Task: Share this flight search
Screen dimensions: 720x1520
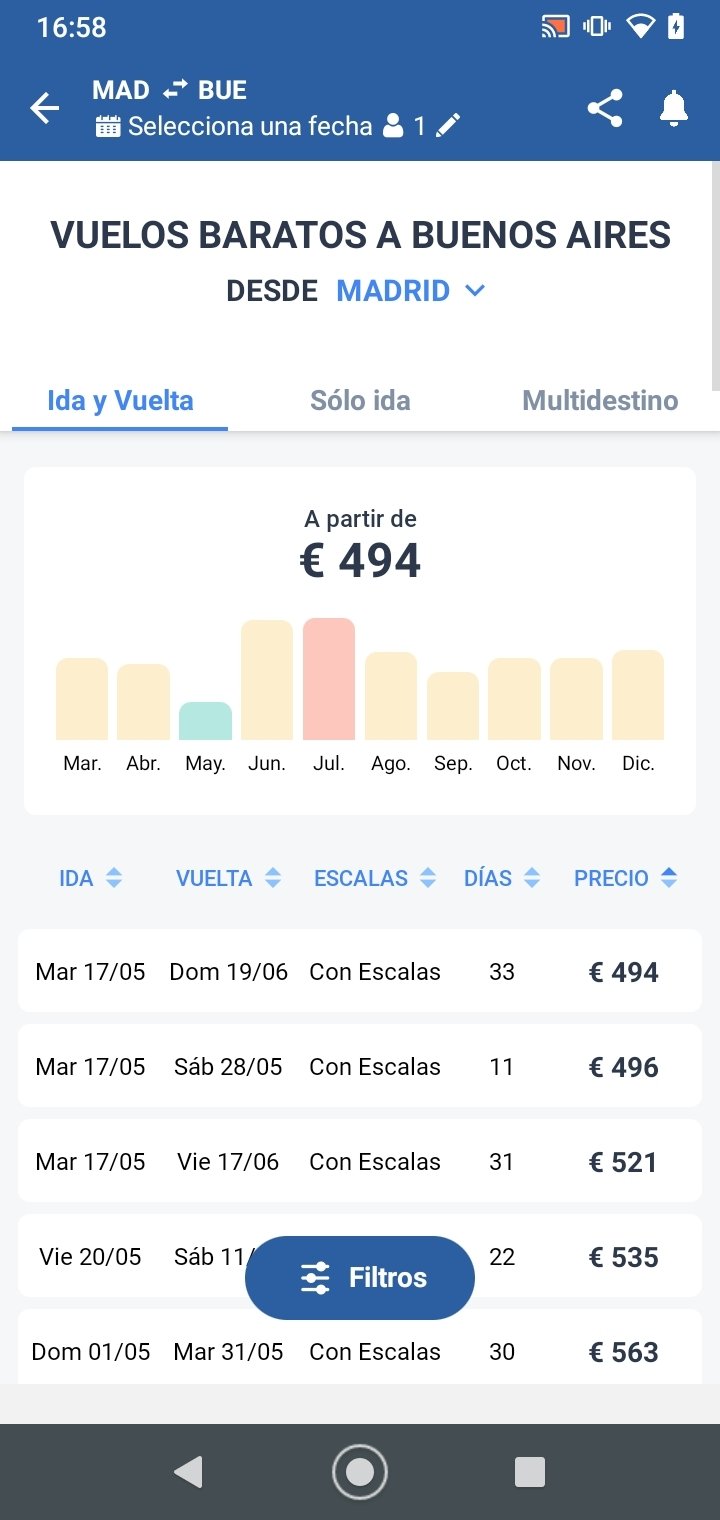Action: [x=604, y=108]
